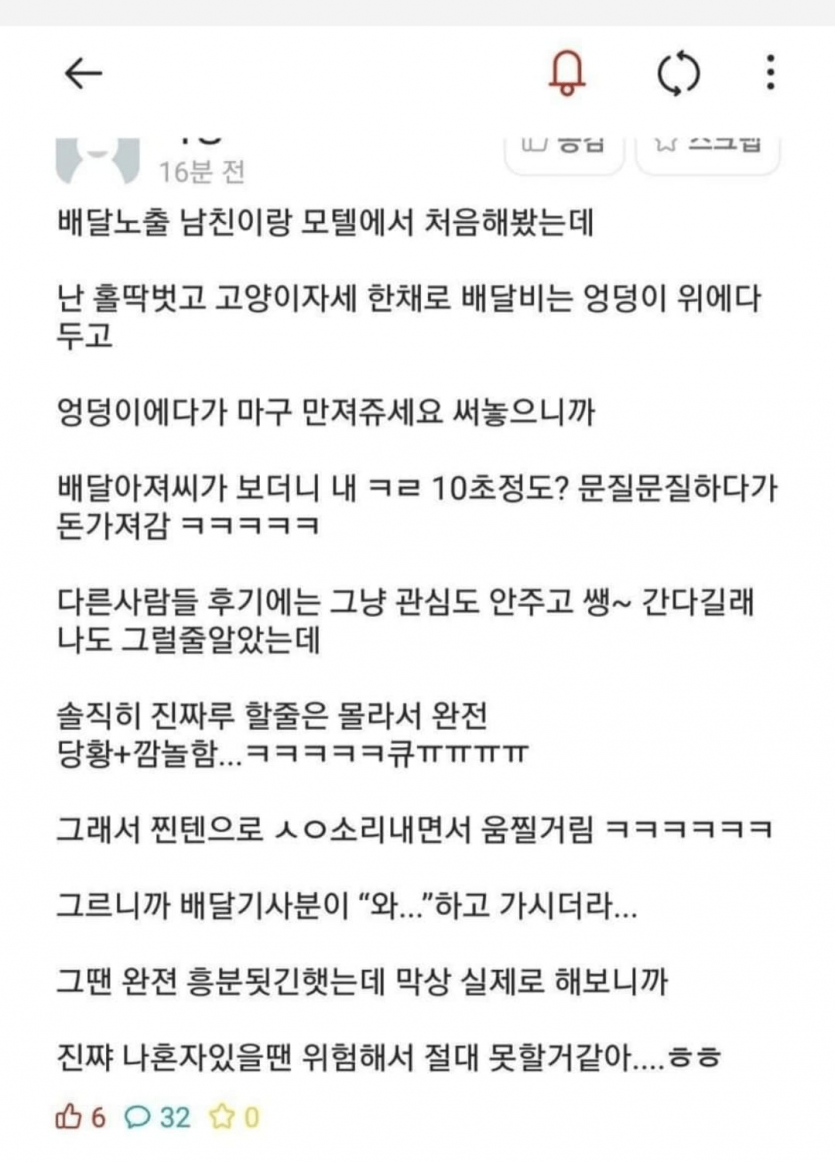Refresh the post with the reload icon
The height and width of the screenshot is (1162, 835).
[678, 74]
